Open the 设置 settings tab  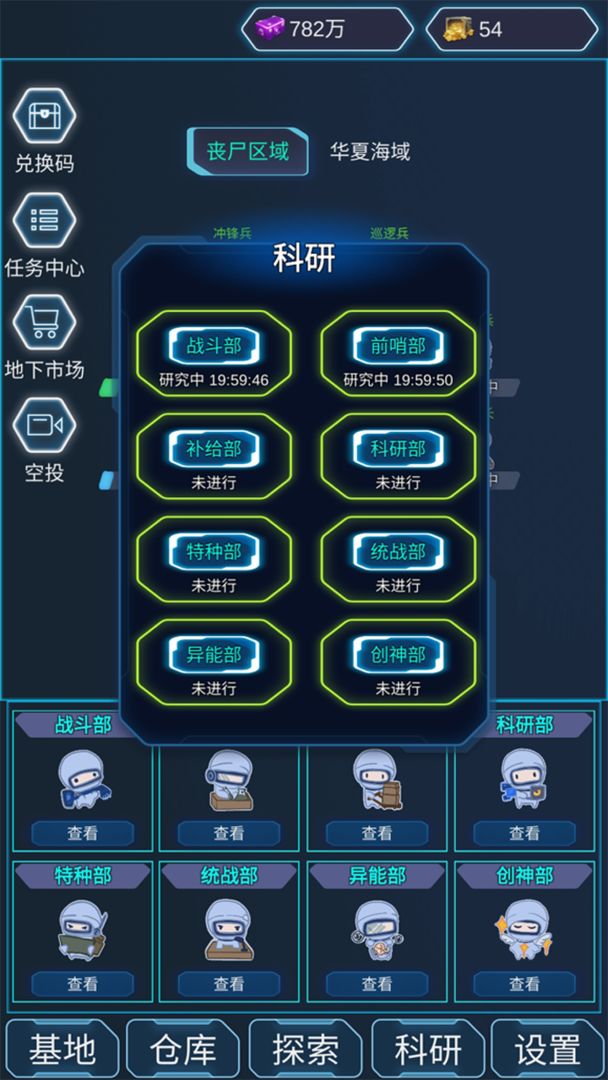point(548,1050)
